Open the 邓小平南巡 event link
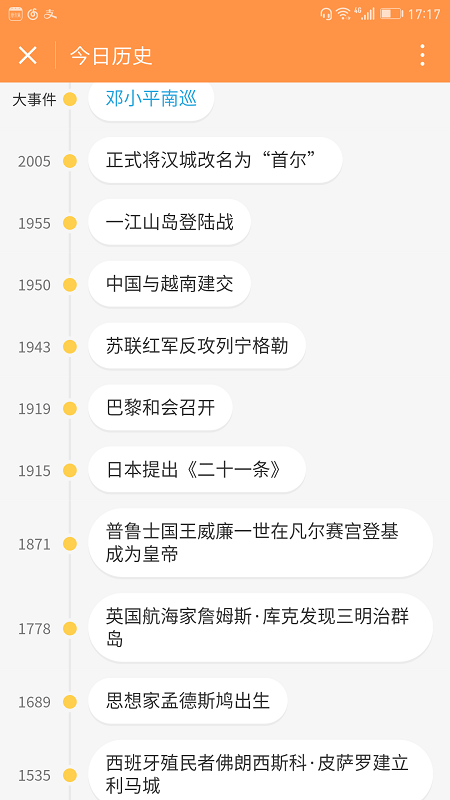Viewport: 450px width, 800px height. [x=151, y=99]
